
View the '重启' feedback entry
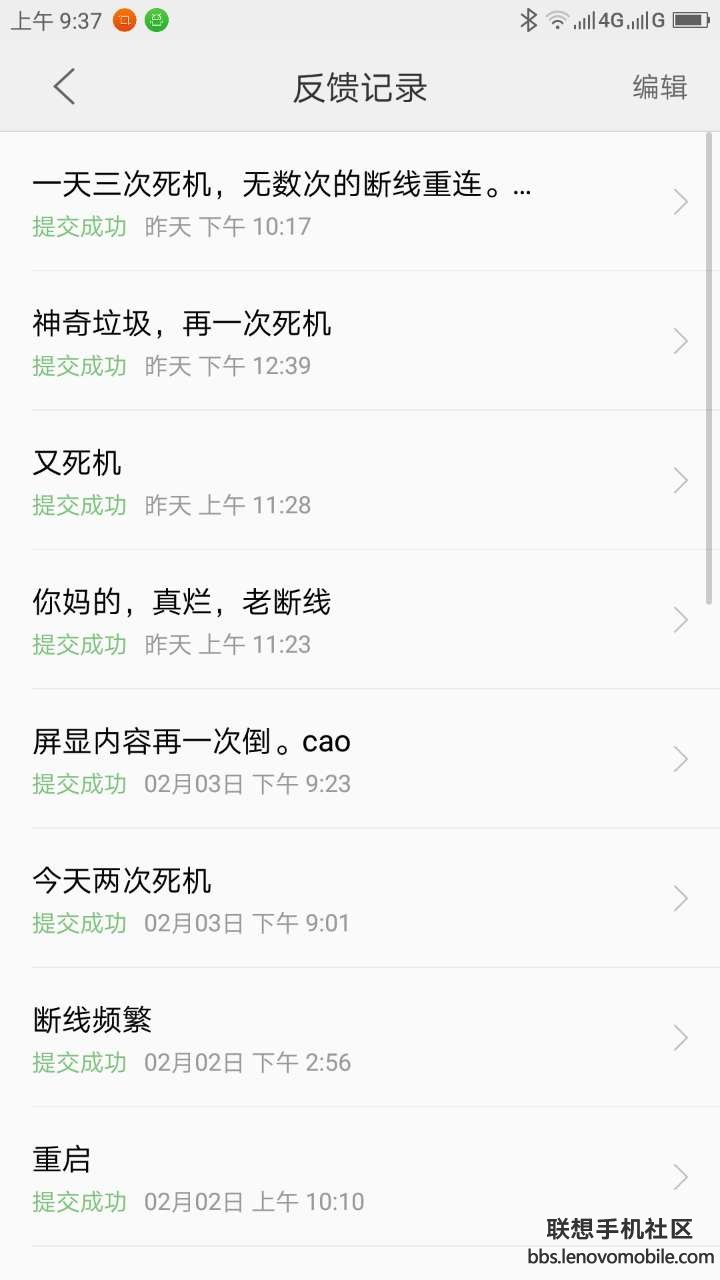point(360,1176)
